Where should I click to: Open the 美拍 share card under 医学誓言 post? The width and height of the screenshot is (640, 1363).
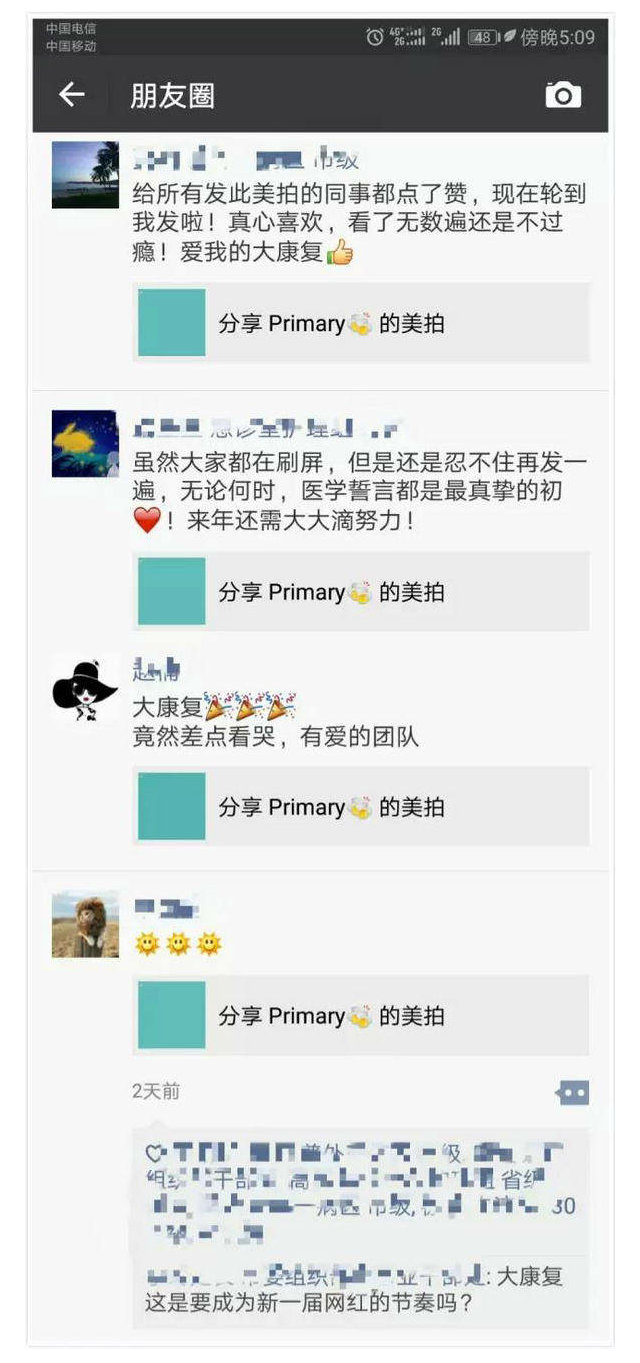pyautogui.click(x=361, y=591)
